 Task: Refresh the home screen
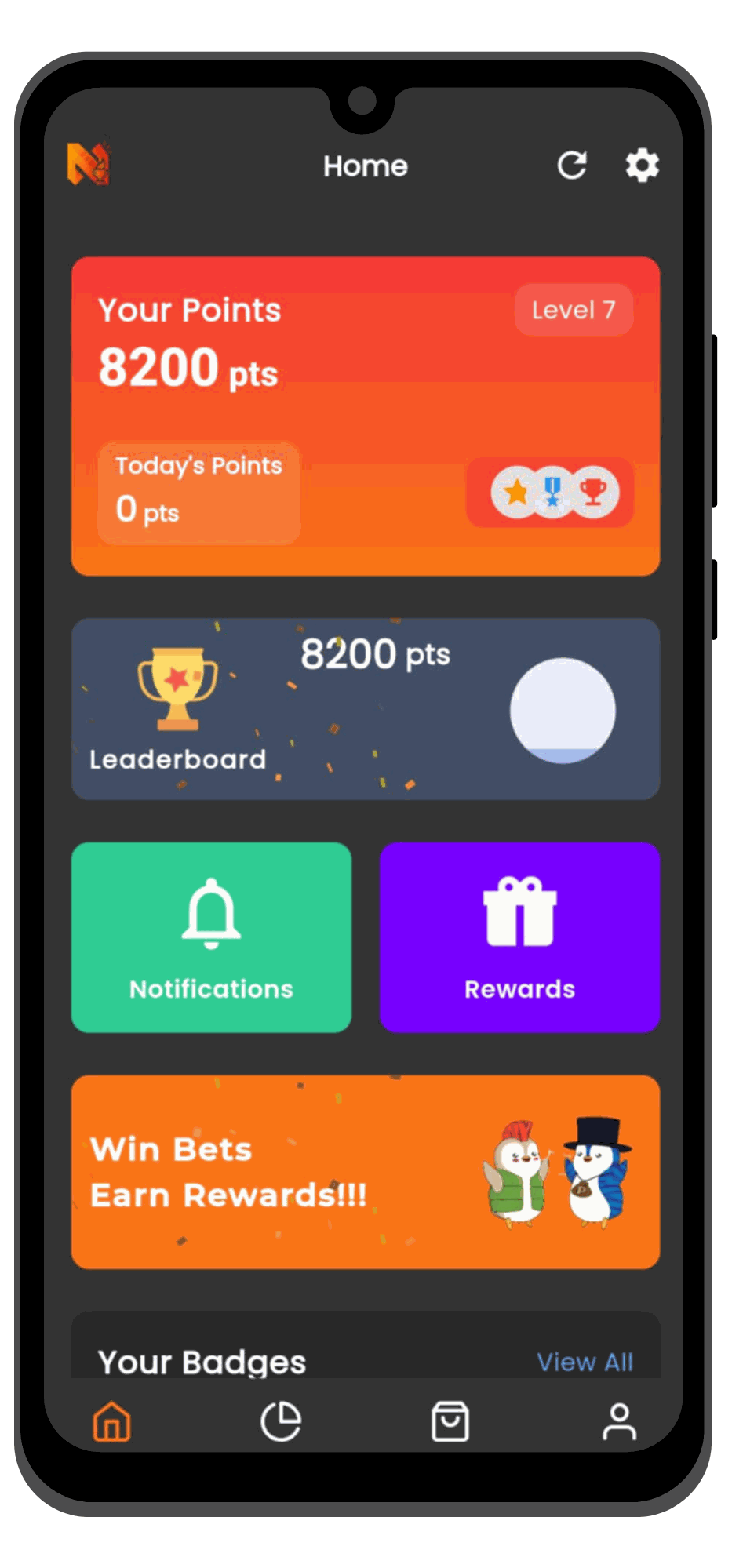click(572, 166)
